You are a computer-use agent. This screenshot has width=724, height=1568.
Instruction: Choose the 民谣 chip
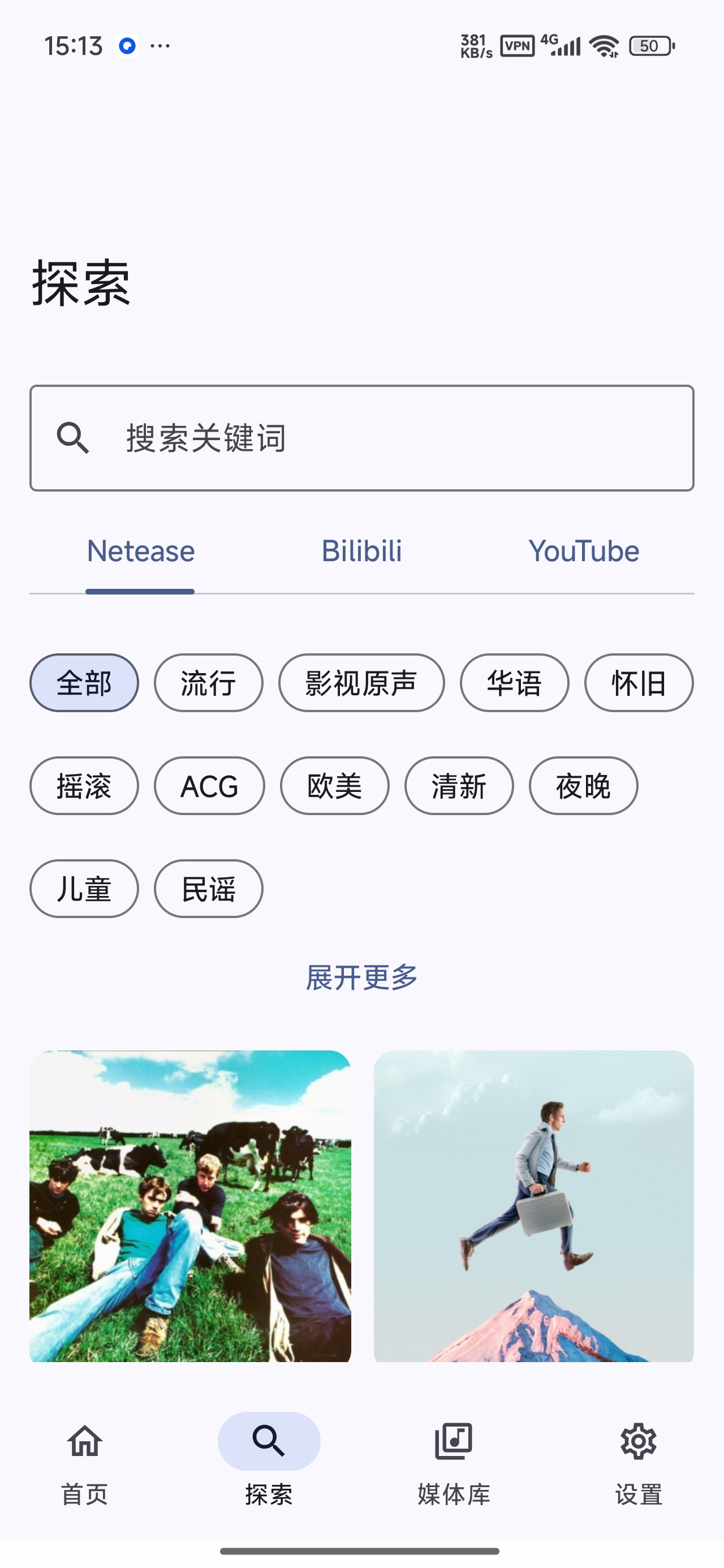point(208,889)
